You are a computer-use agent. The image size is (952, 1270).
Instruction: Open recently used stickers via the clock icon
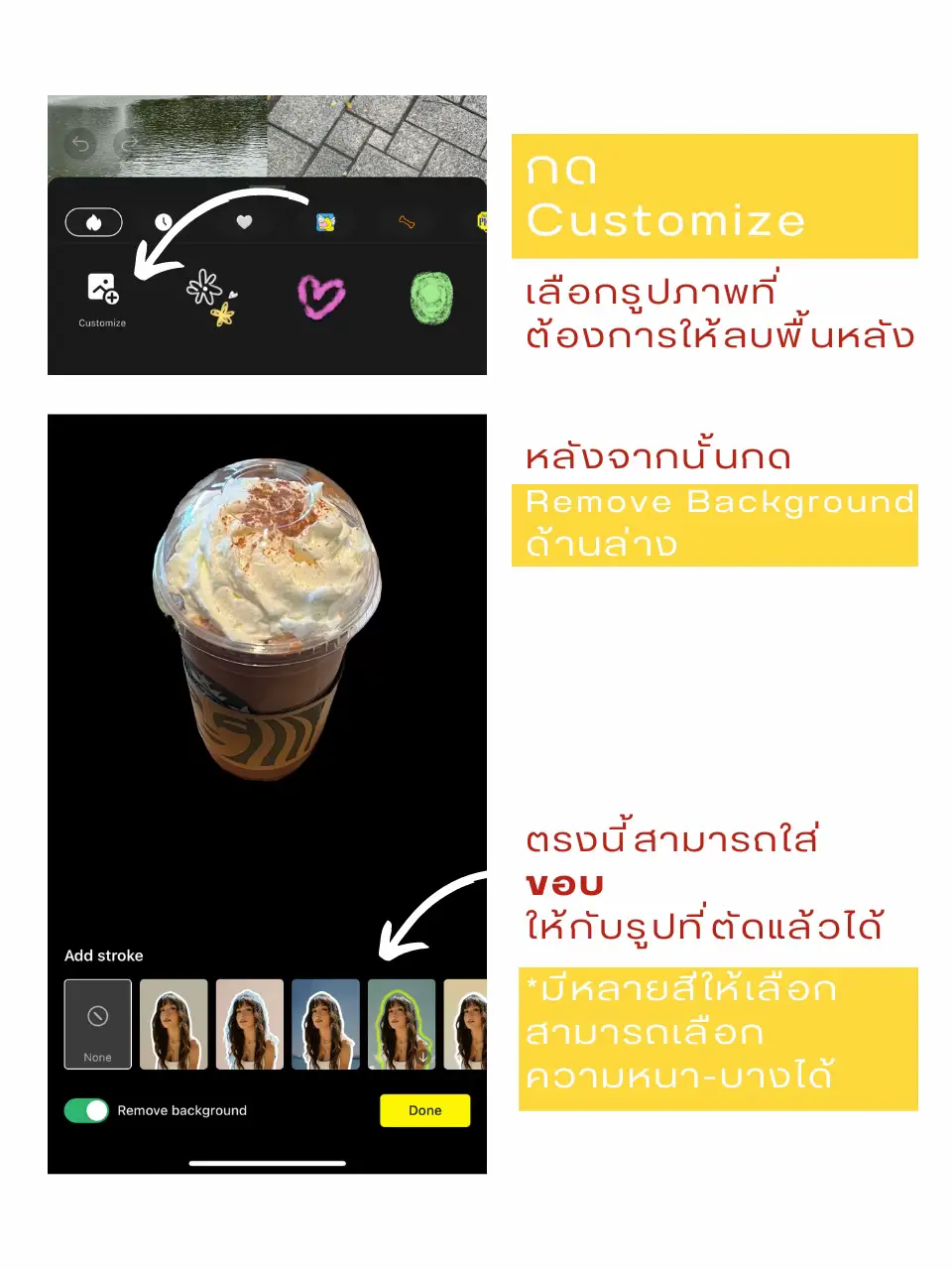pyautogui.click(x=164, y=220)
